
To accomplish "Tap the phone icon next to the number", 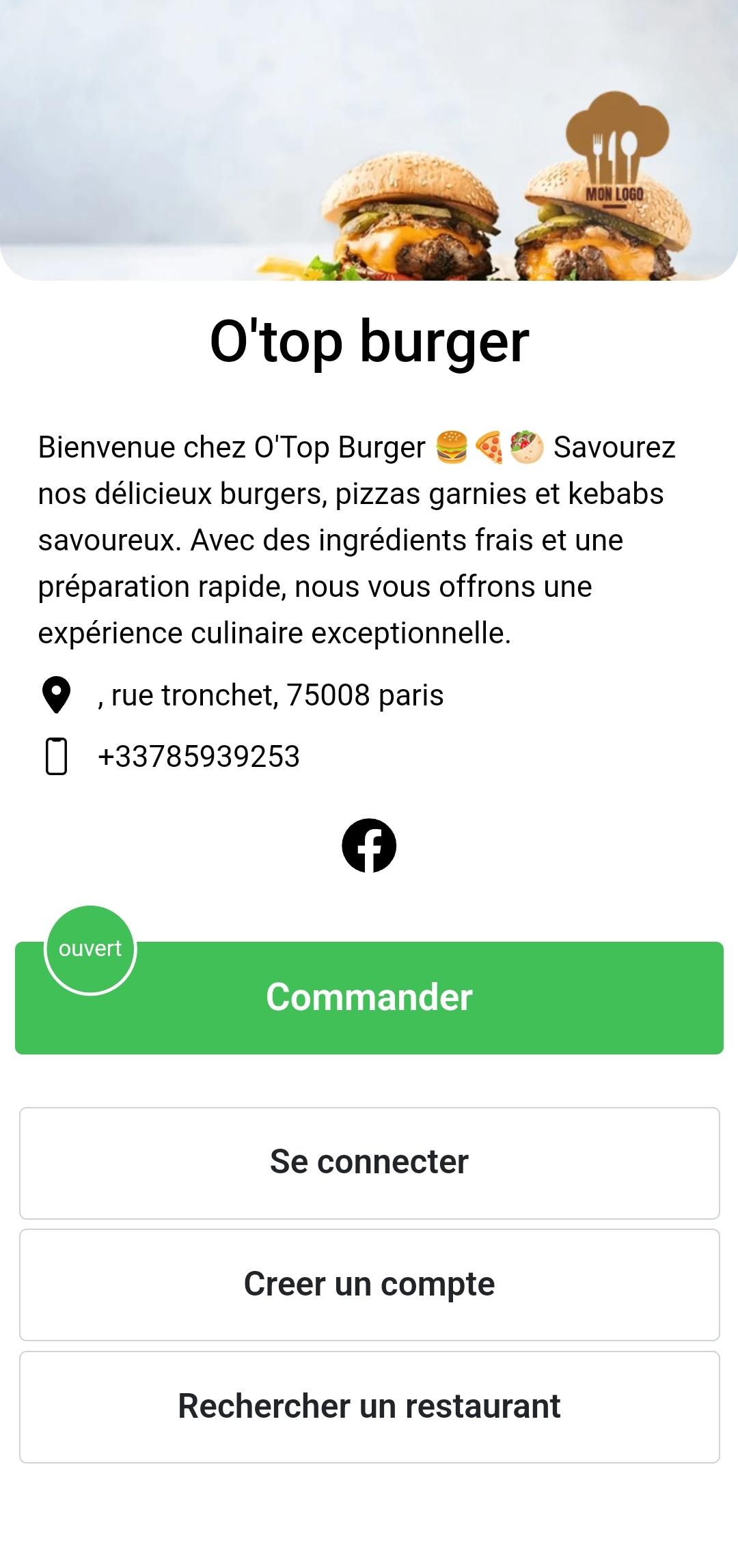I will (57, 757).
